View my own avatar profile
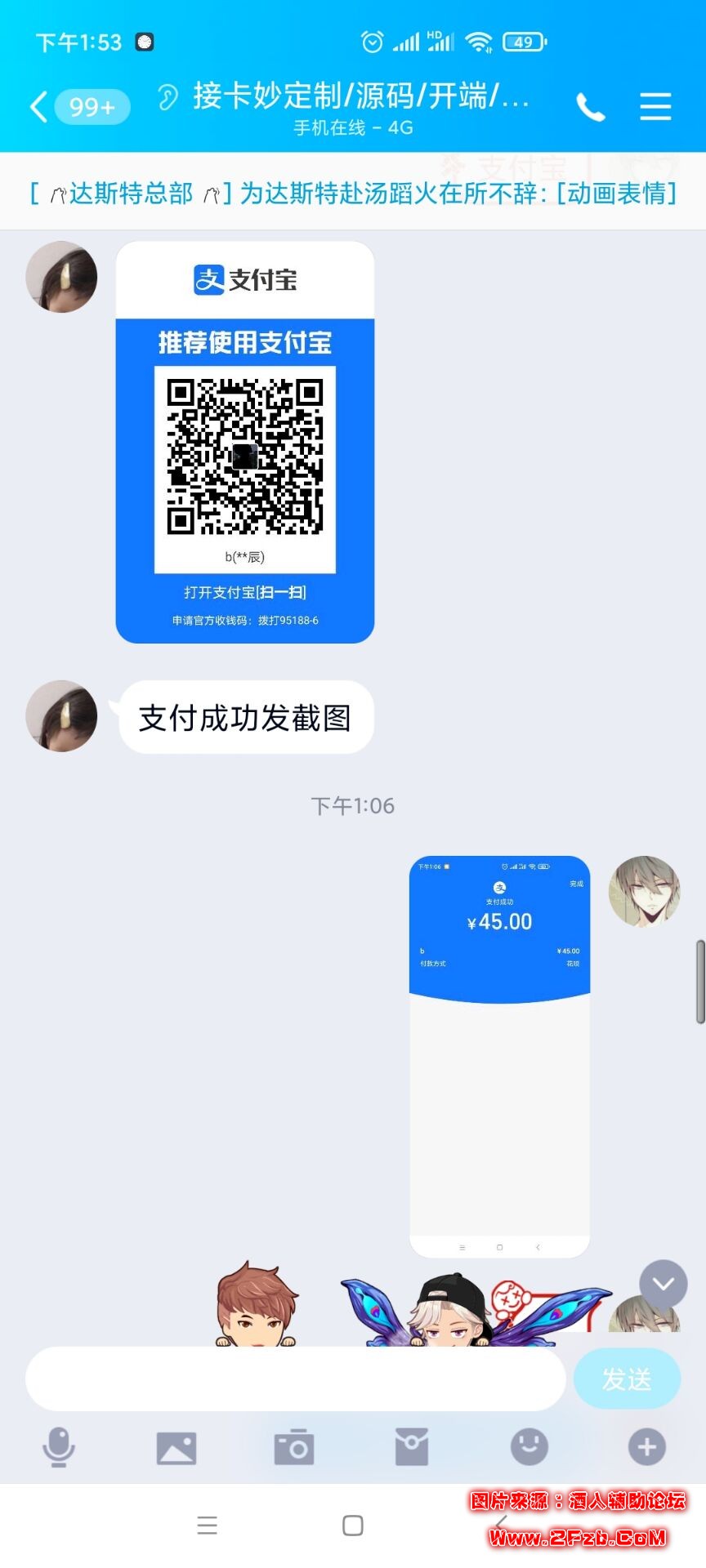This screenshot has height=1568, width=706. point(645,892)
